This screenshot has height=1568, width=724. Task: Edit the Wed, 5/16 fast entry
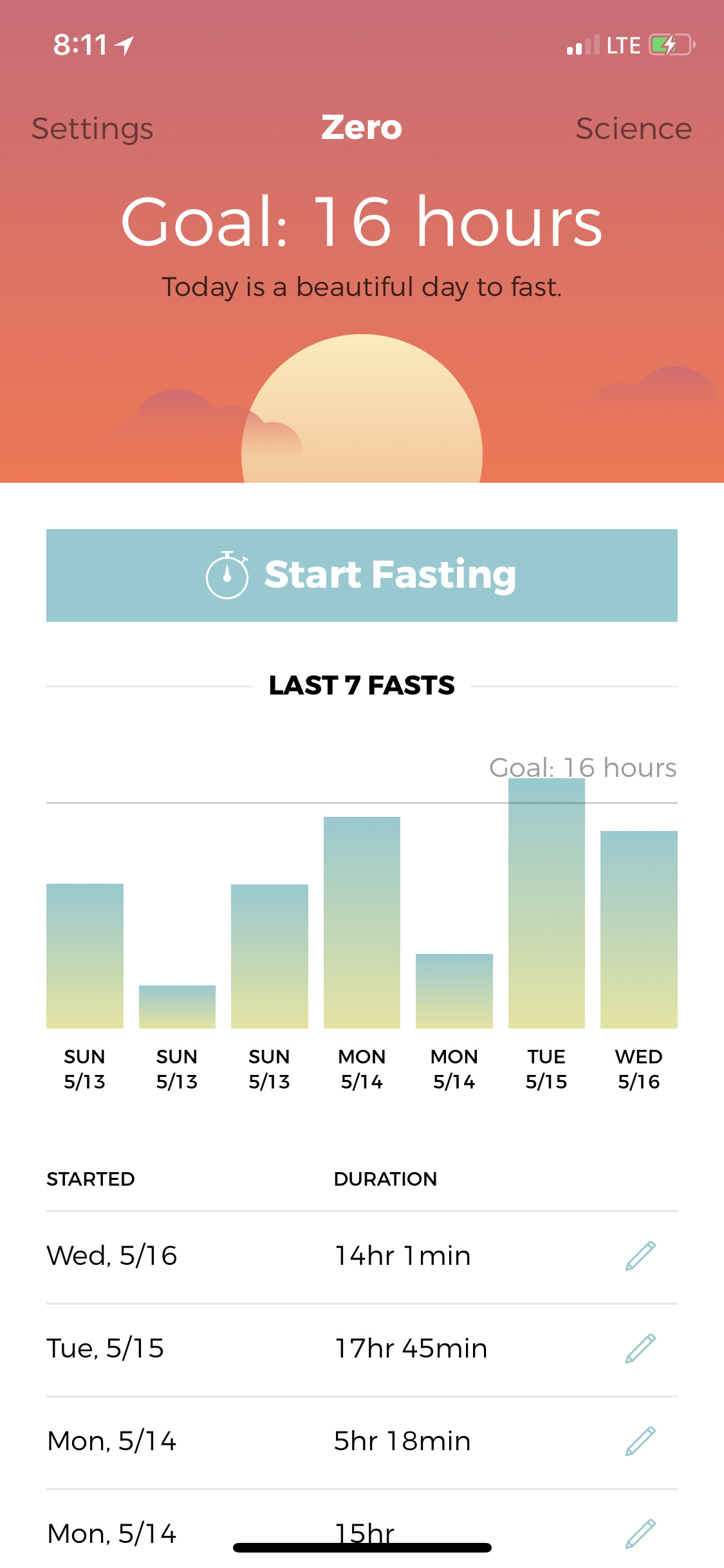pos(640,1256)
